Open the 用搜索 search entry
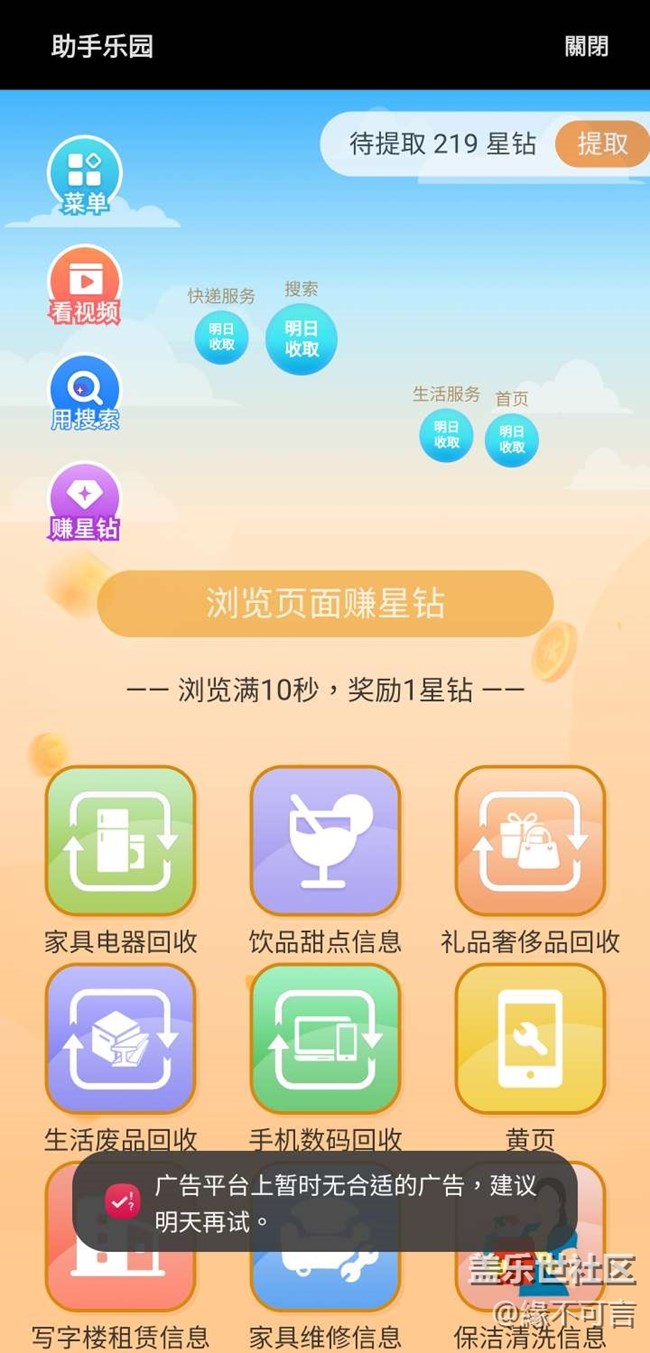Viewport: 650px width, 1353px height. pos(85,393)
